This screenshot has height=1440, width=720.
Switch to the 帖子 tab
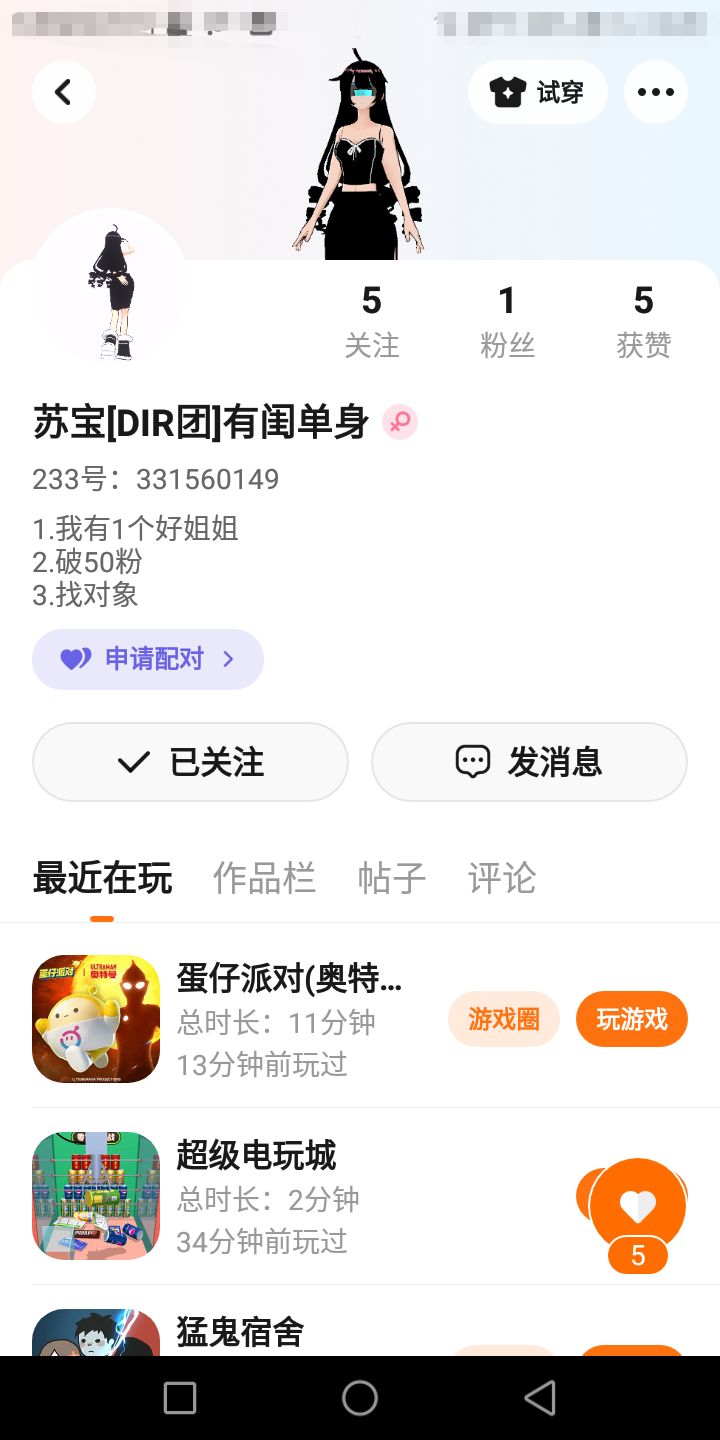click(391, 878)
